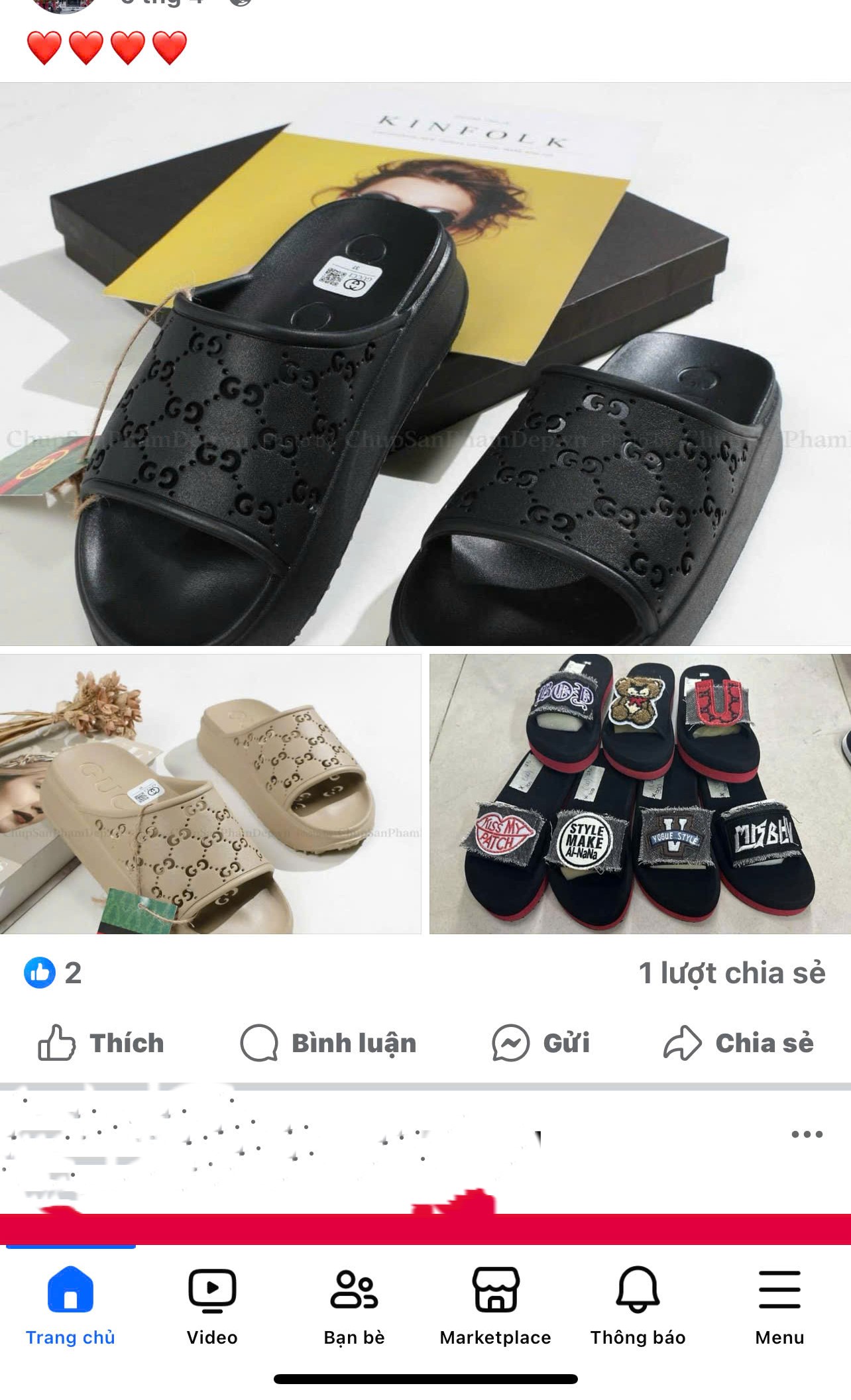
Task: Tap Bình luận to comment
Action: click(329, 1043)
